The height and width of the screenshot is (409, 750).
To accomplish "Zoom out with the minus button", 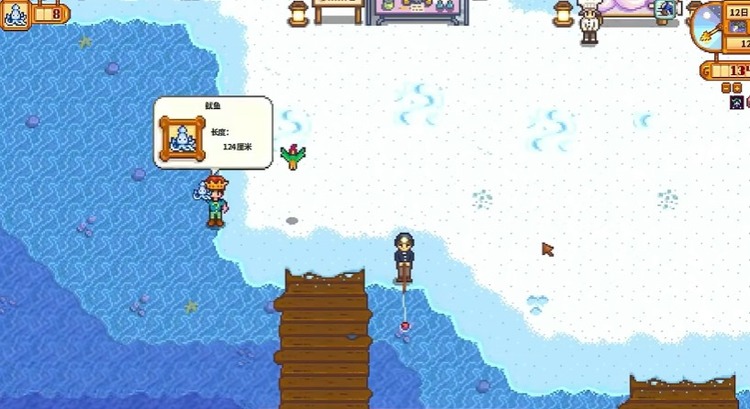I will (x=726, y=87).
